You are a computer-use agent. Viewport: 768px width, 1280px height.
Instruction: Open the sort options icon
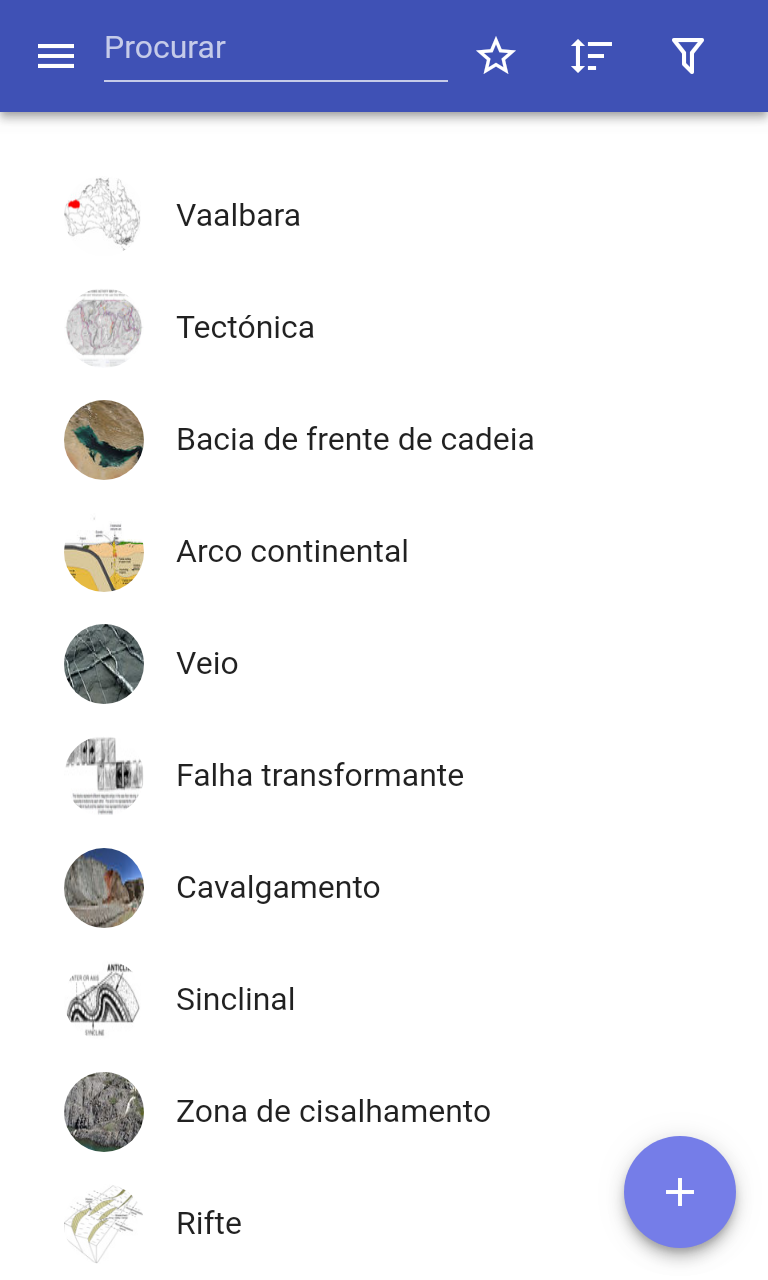(591, 56)
